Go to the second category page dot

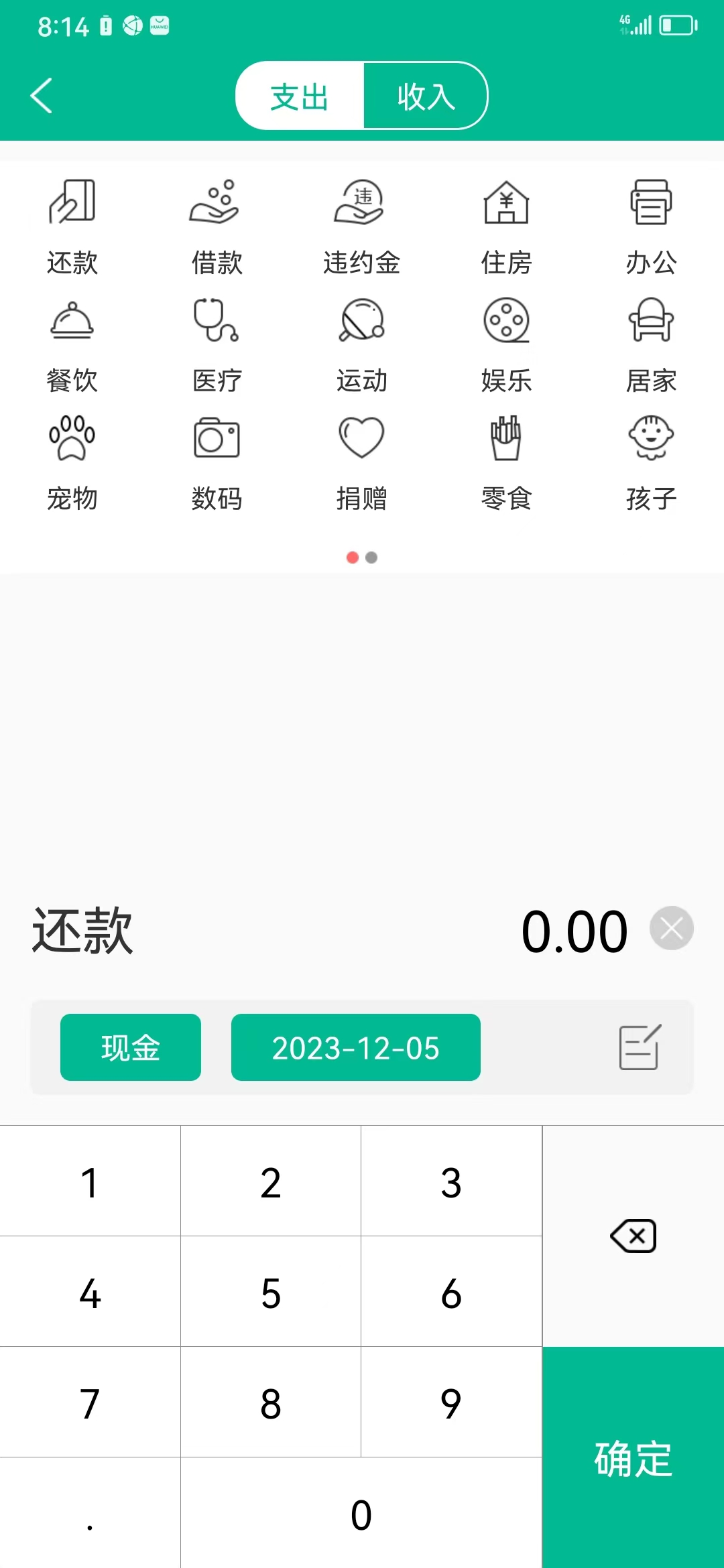(371, 557)
